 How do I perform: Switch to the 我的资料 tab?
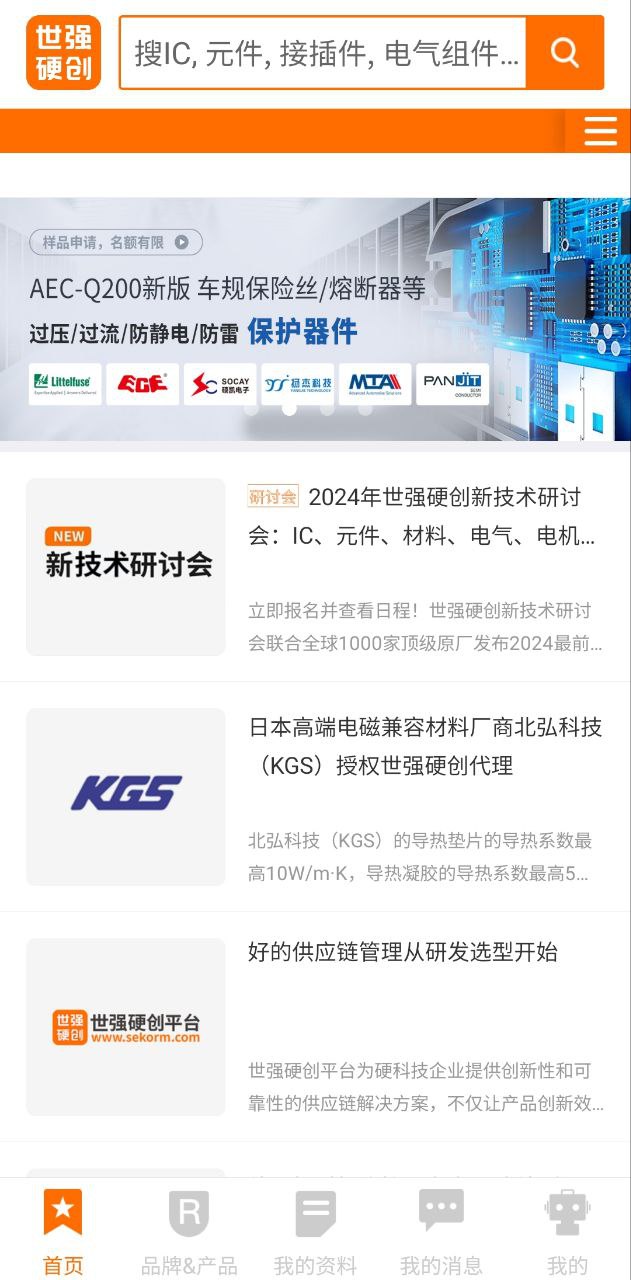pos(315,1232)
